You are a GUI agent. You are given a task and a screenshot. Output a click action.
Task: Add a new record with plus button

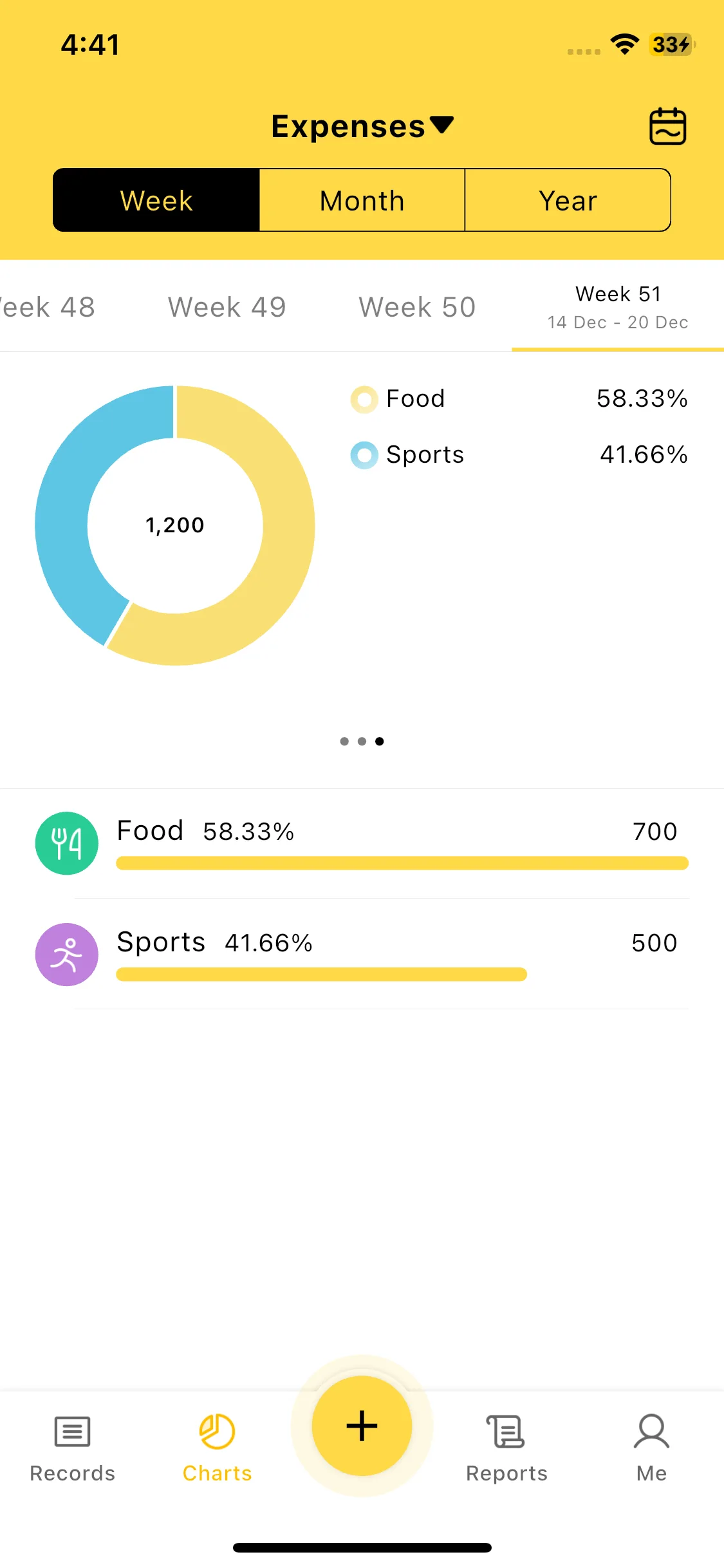362,1426
